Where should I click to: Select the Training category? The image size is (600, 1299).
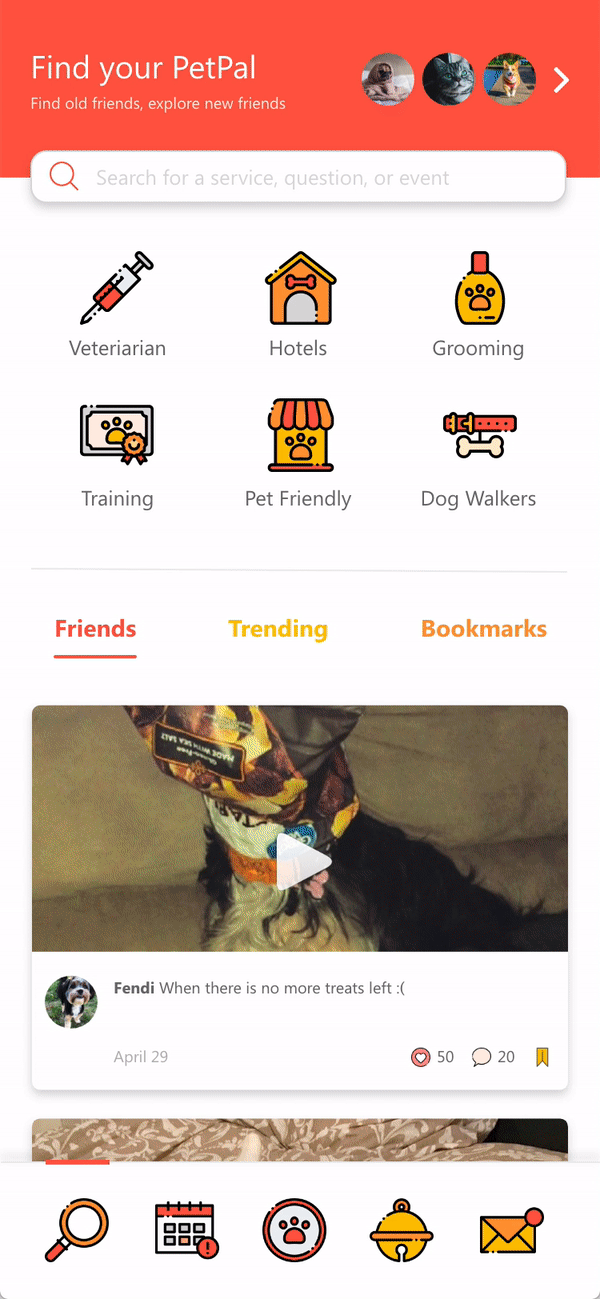[117, 455]
